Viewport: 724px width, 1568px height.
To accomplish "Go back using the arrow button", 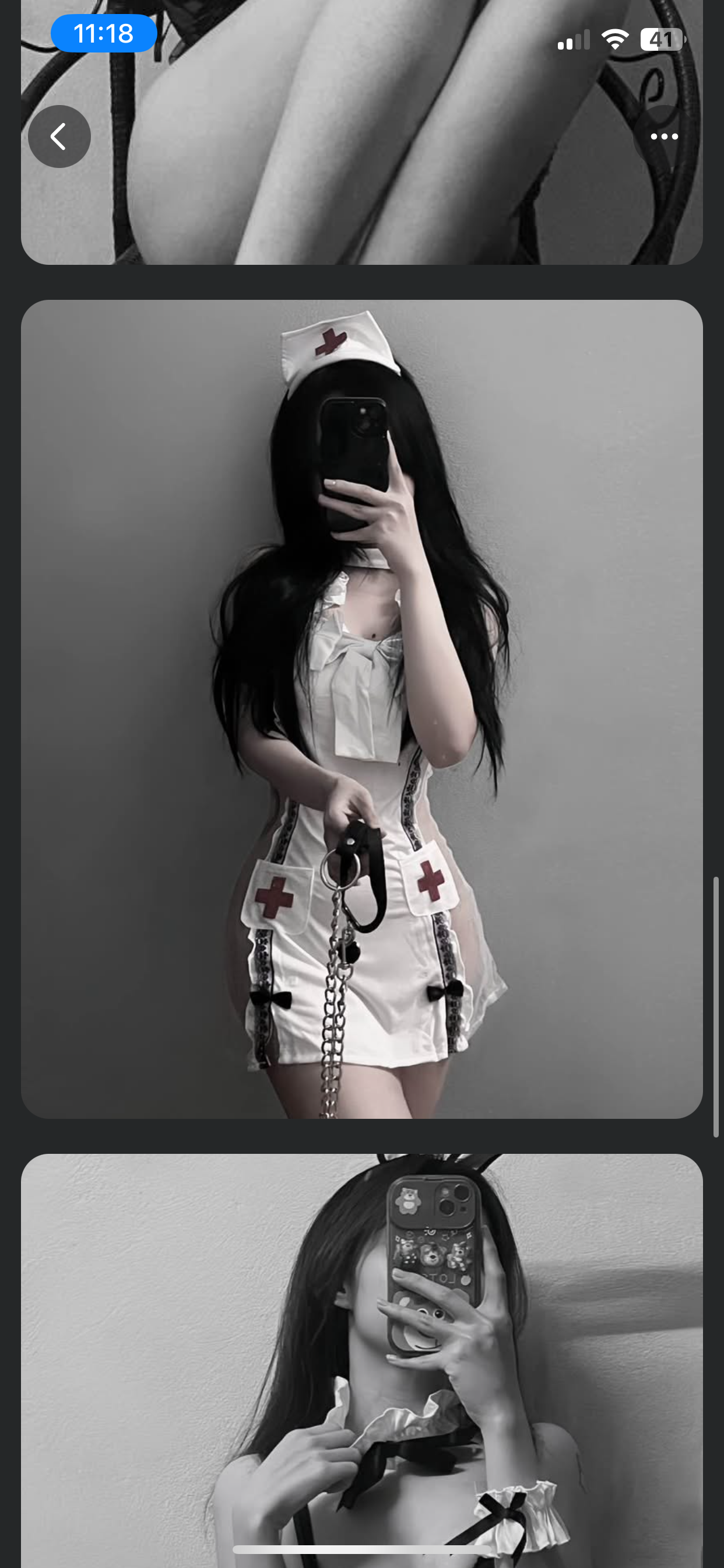I will (59, 136).
